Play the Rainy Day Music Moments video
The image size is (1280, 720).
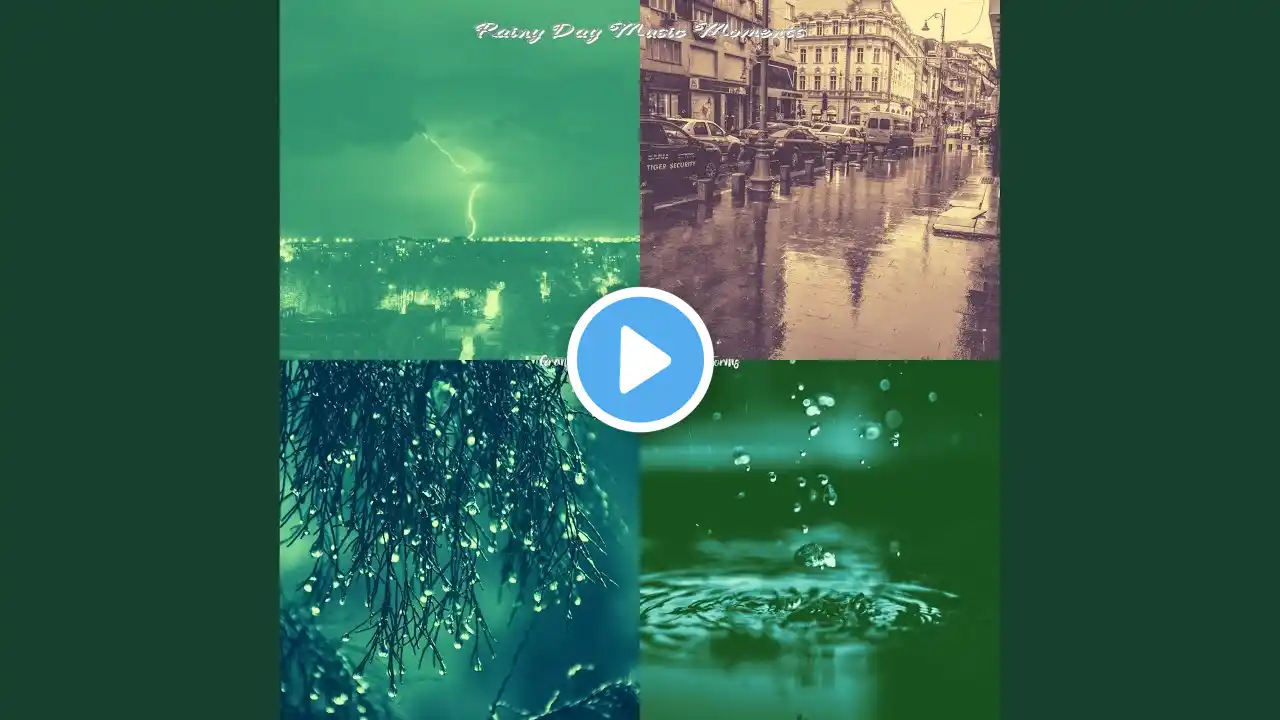(640, 360)
